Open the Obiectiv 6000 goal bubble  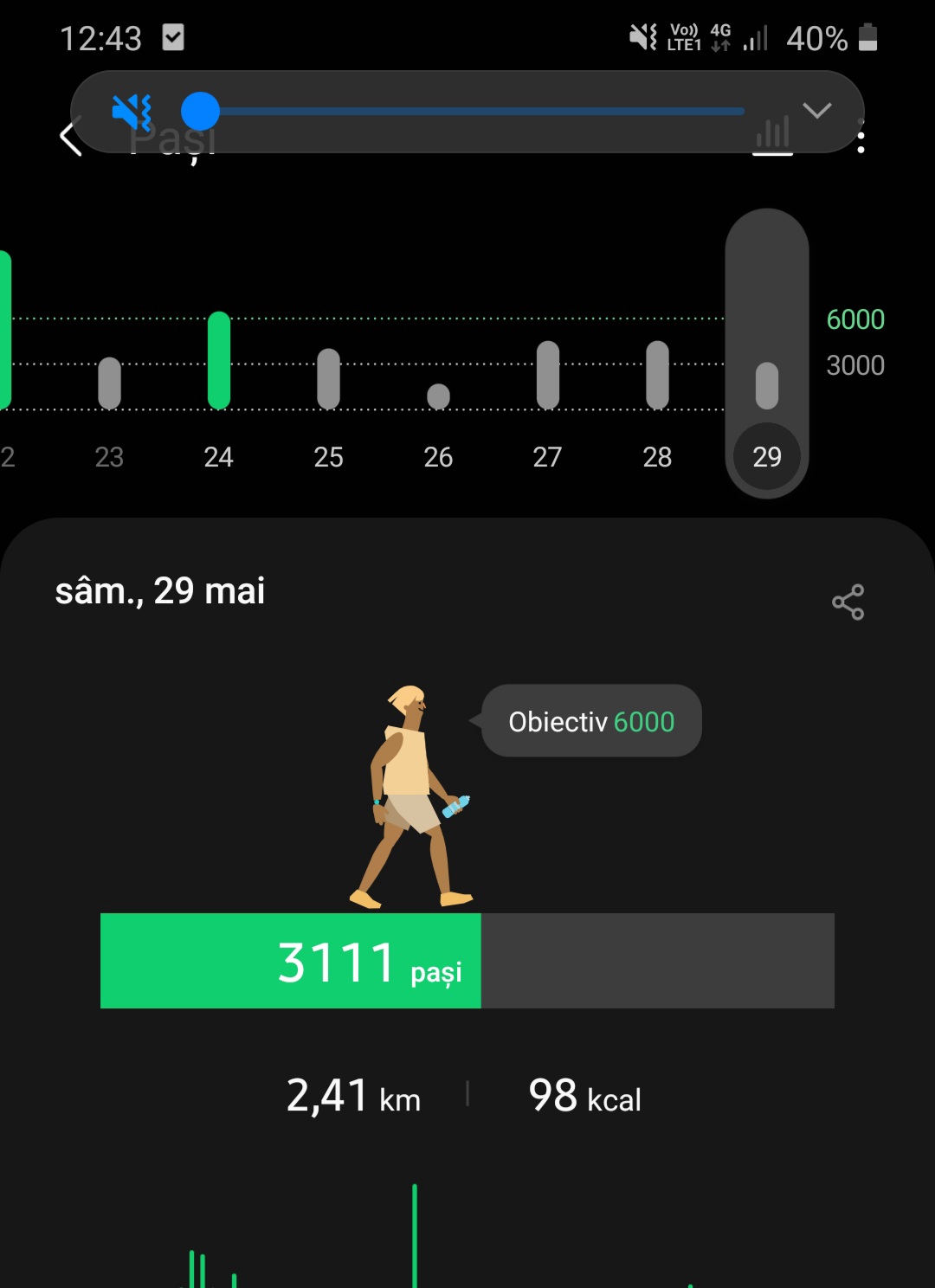[591, 721]
